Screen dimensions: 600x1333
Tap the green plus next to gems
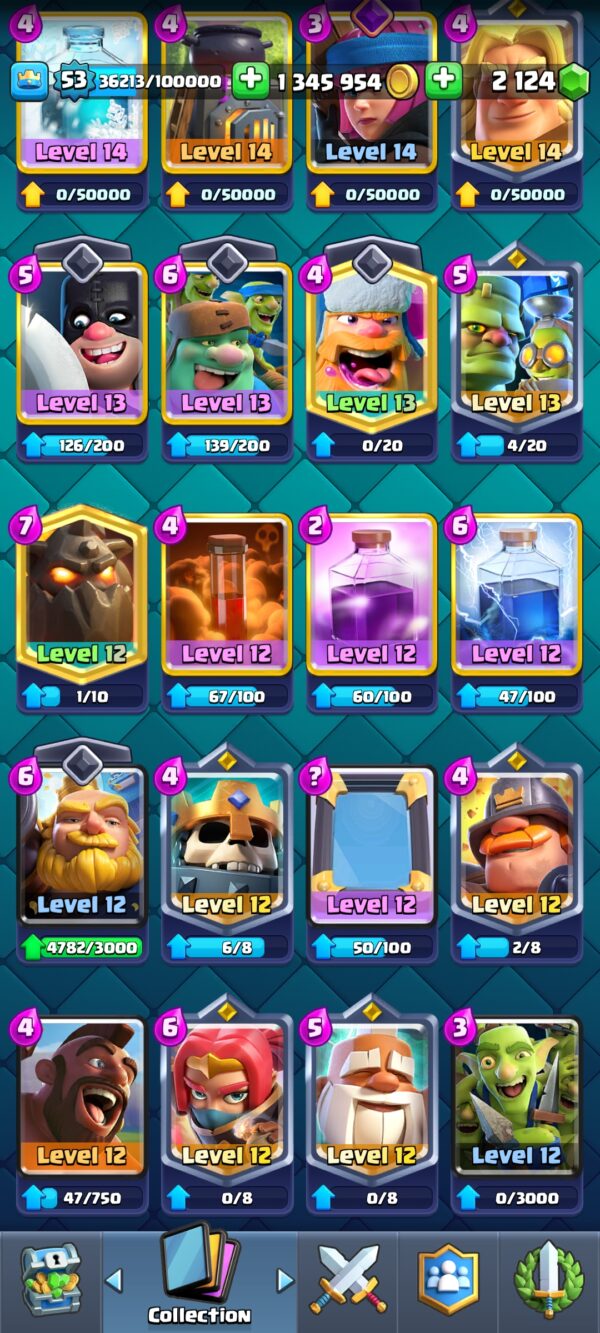443,81
